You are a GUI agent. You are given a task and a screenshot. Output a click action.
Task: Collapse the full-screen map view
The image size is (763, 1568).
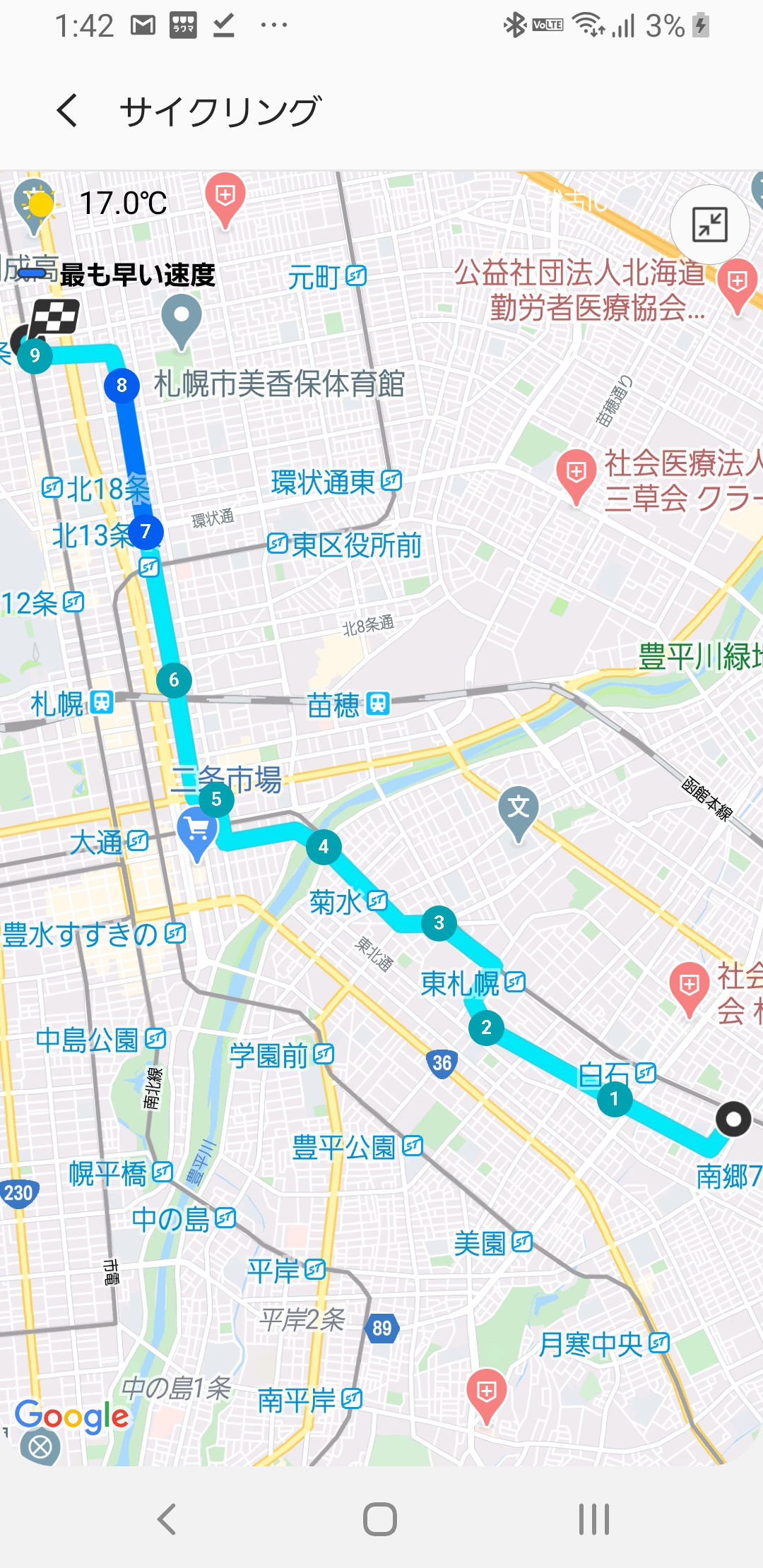(709, 225)
